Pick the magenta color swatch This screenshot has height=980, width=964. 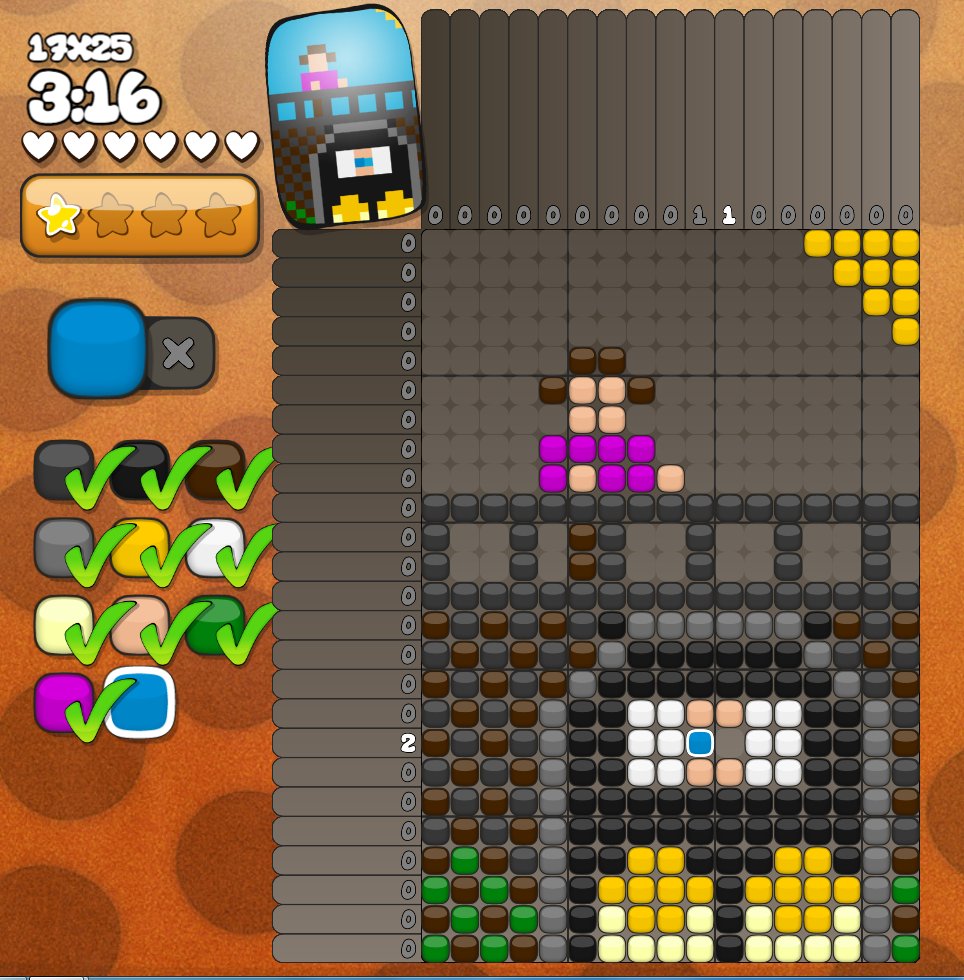coord(60,701)
